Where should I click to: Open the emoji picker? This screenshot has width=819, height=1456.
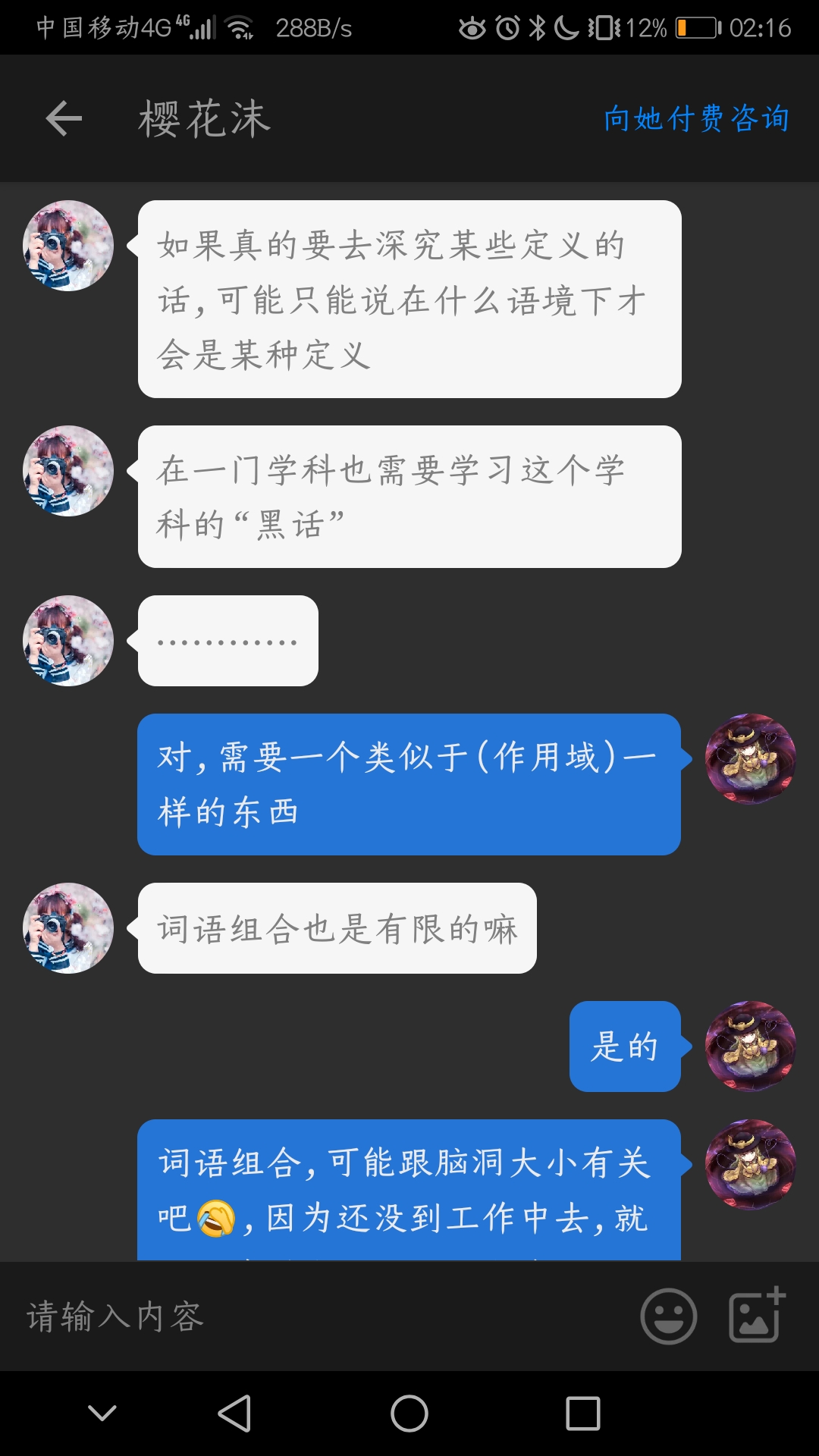click(668, 1316)
